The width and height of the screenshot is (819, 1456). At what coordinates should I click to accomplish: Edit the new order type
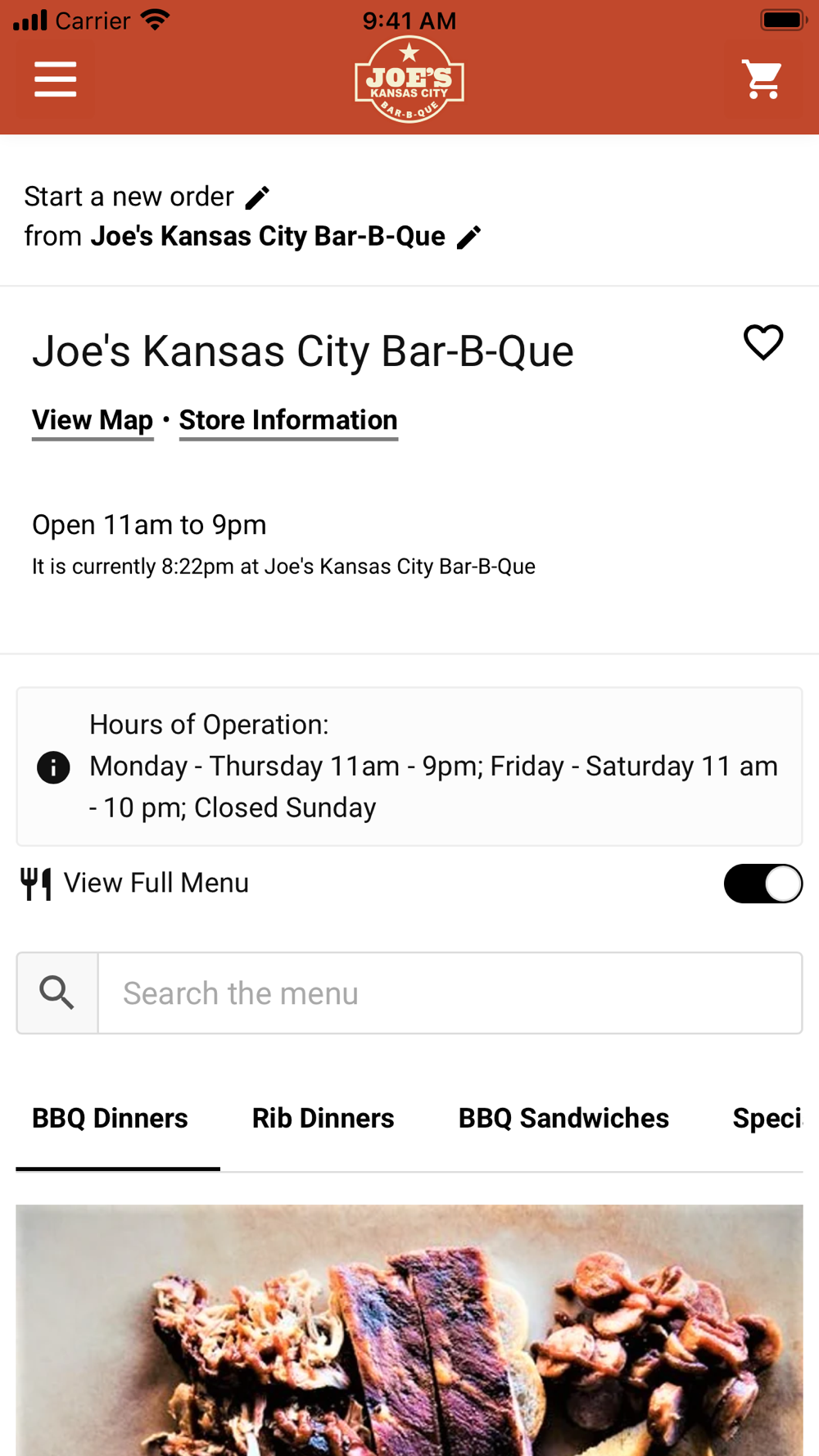tap(257, 197)
